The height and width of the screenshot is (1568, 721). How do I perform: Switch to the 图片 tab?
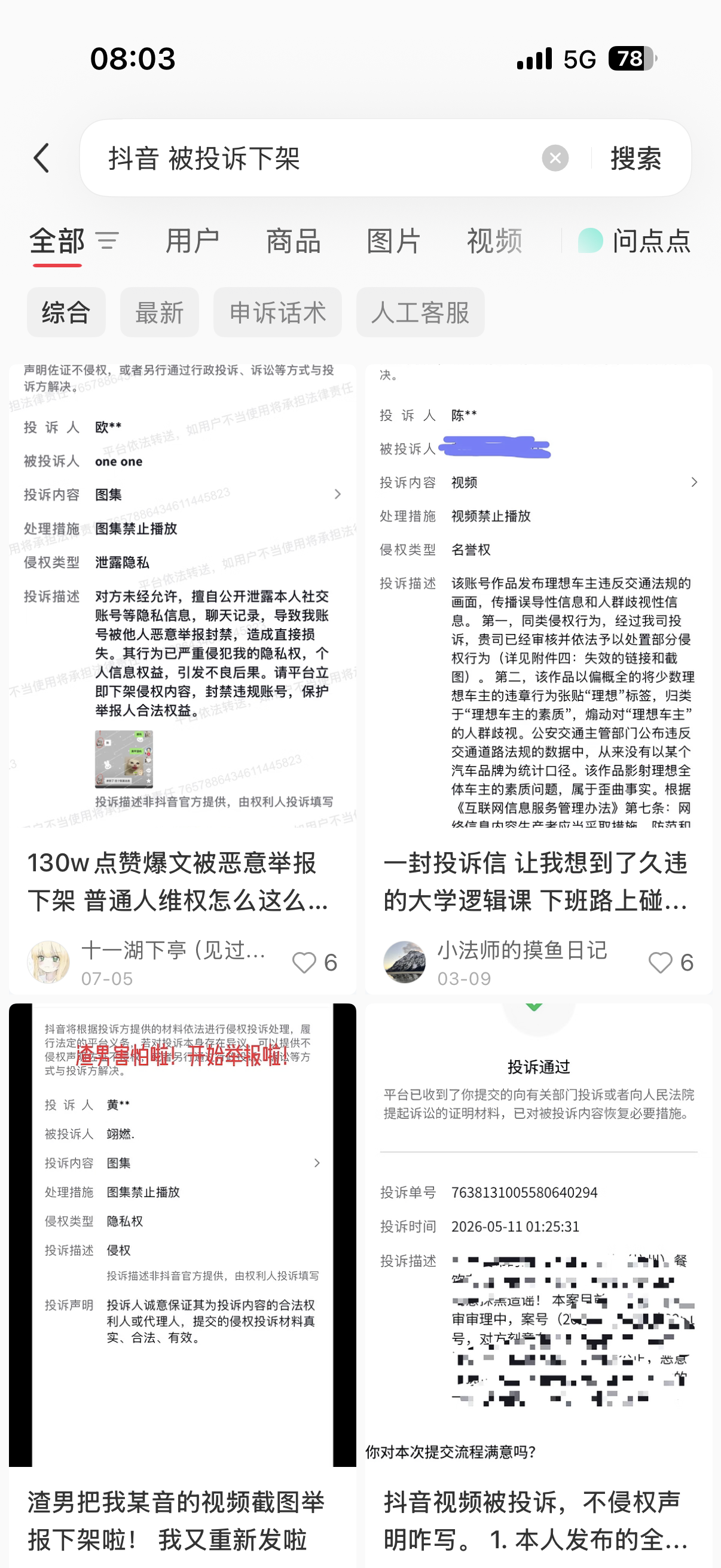click(393, 241)
